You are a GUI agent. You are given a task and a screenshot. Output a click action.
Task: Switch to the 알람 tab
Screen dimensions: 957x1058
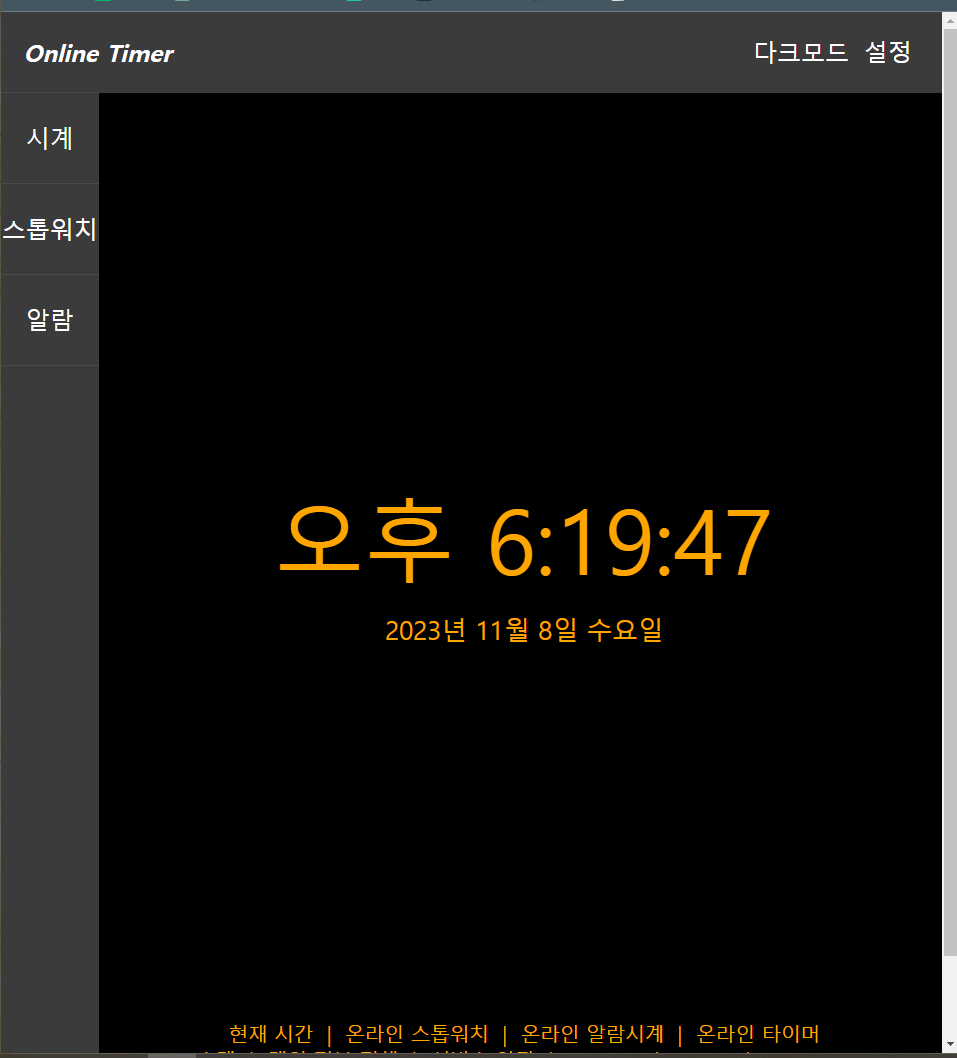click(50, 320)
